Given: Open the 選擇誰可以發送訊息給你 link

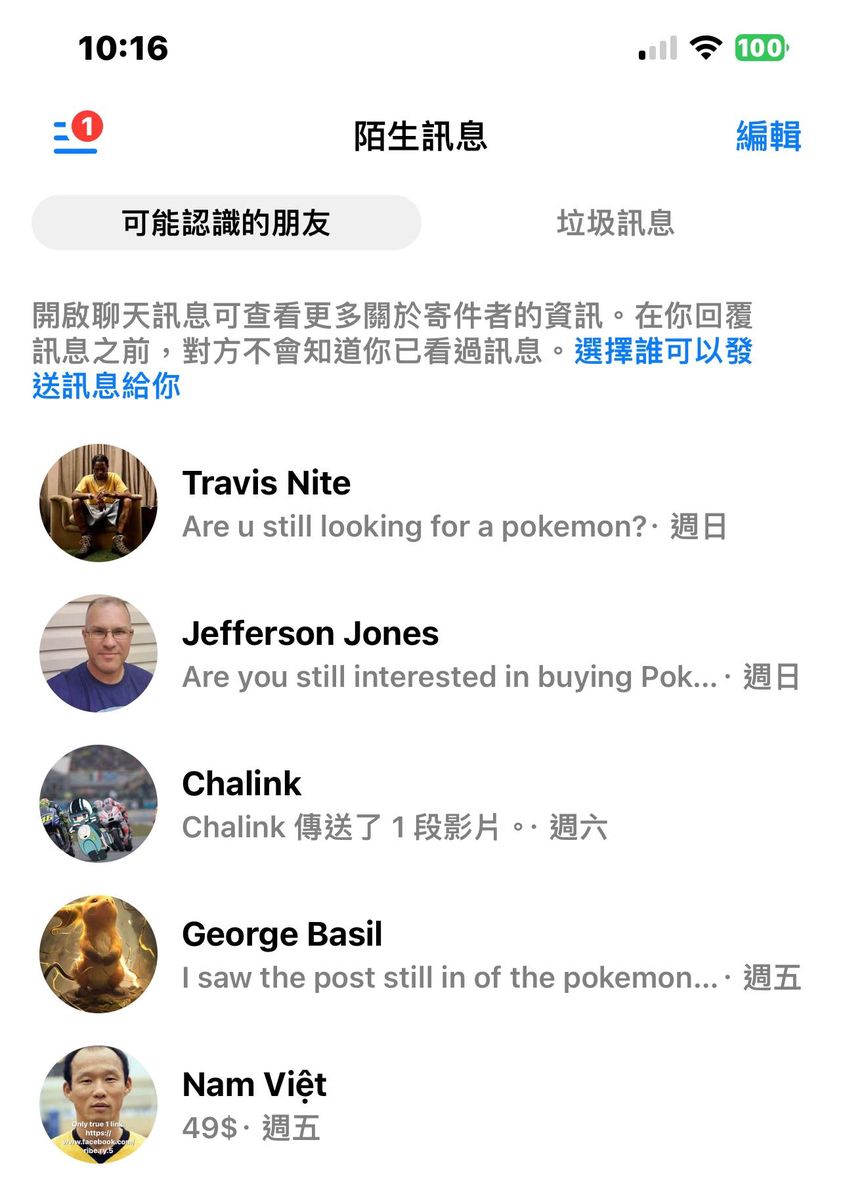Looking at the screenshot, I should (662, 351).
